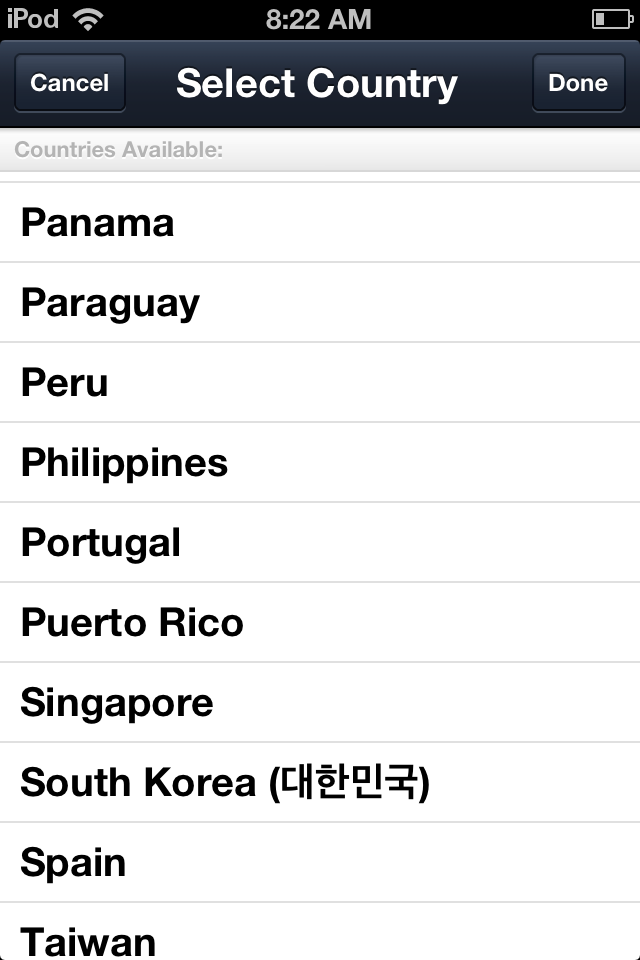Select Panama from the list
The width and height of the screenshot is (640, 960).
click(x=320, y=222)
